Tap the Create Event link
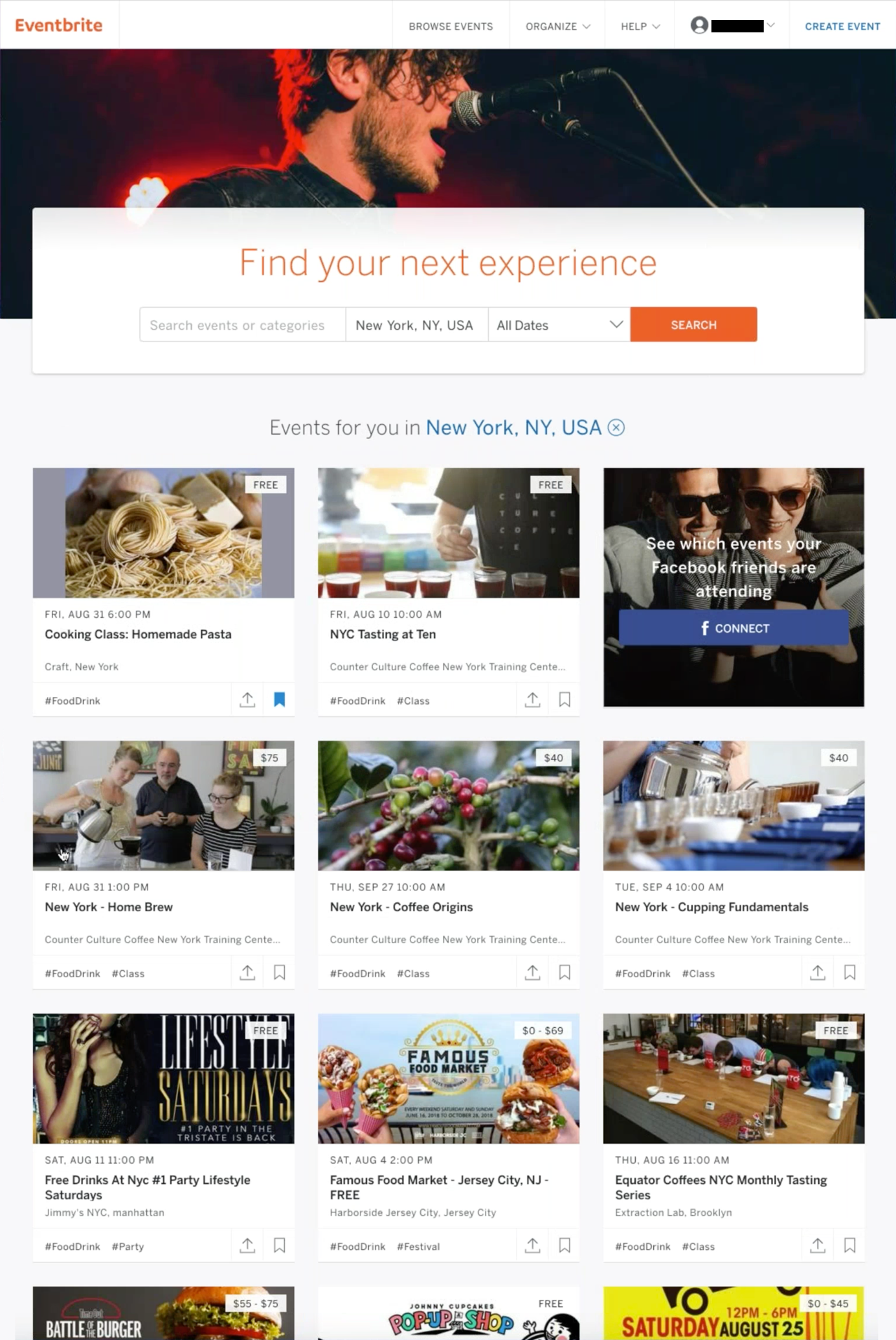896x1340 pixels. tap(842, 27)
